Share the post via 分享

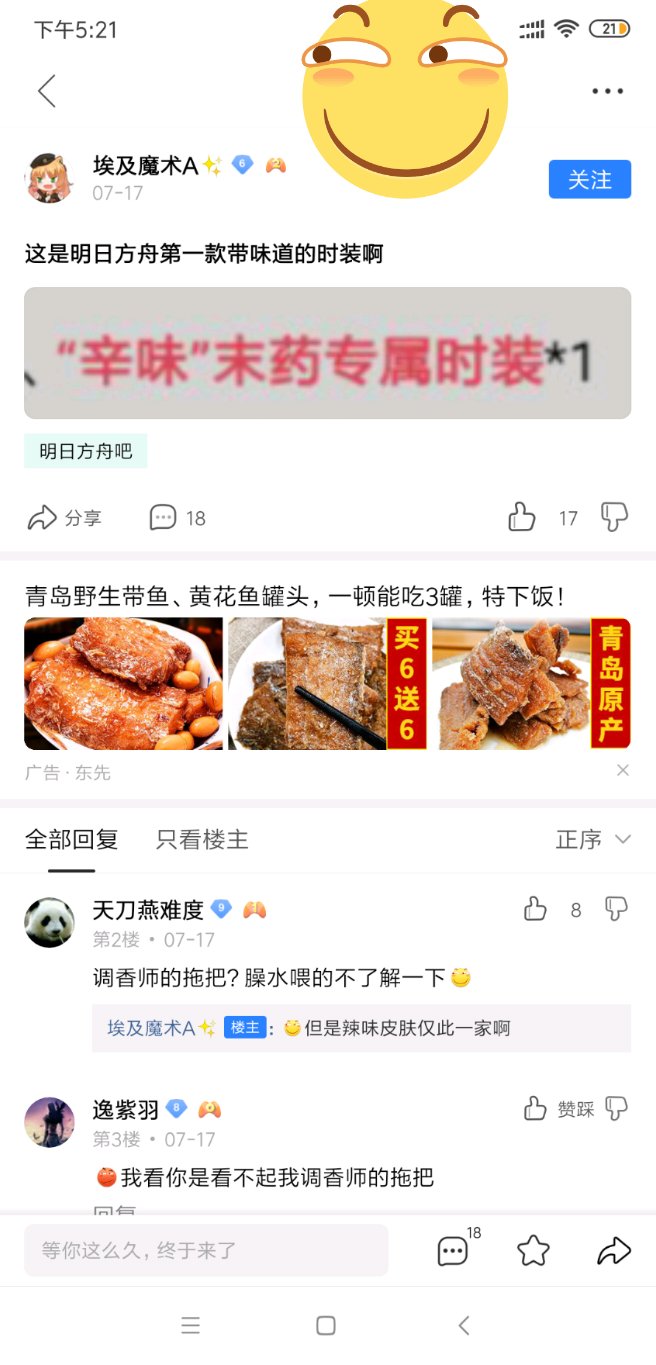pos(65,517)
